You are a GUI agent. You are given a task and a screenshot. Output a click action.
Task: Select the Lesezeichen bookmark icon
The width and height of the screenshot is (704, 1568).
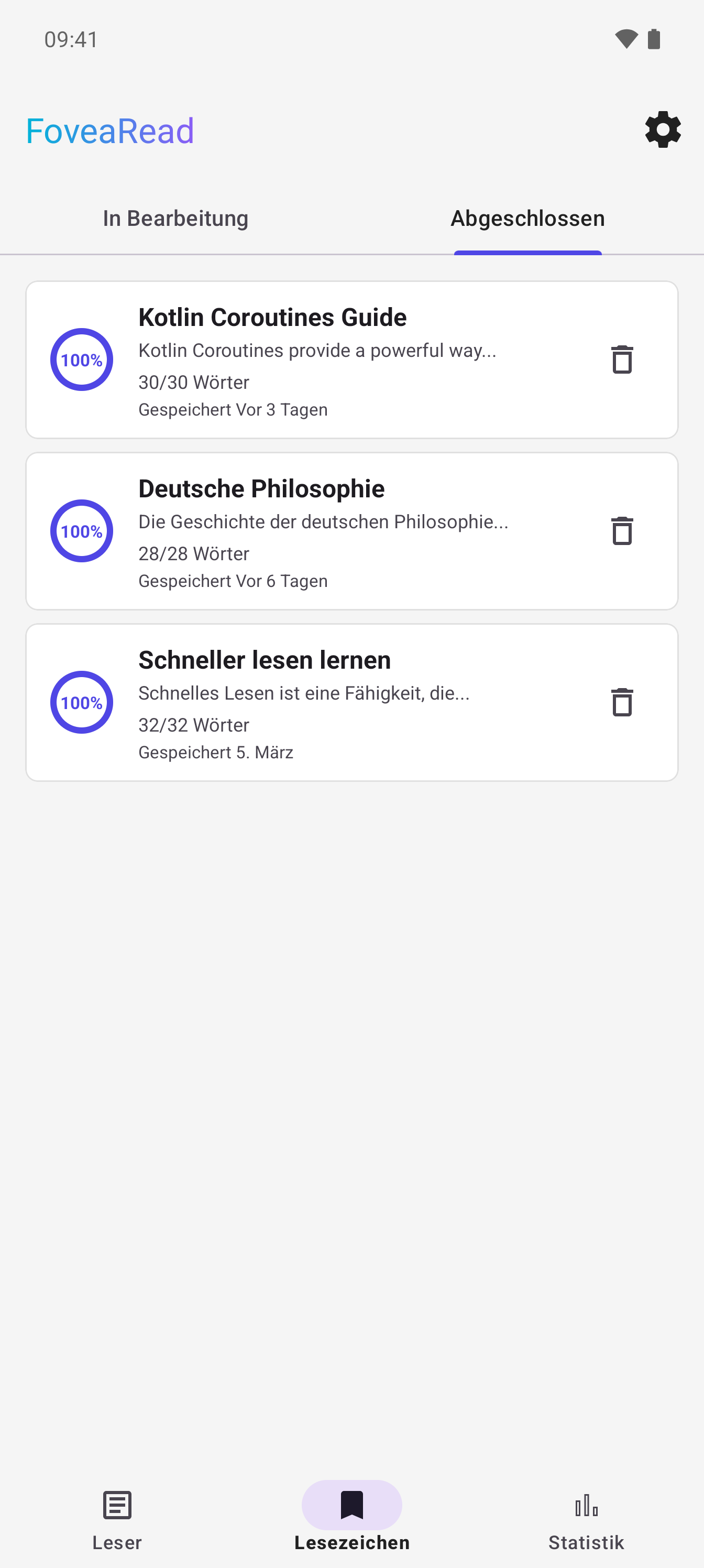(x=351, y=1505)
